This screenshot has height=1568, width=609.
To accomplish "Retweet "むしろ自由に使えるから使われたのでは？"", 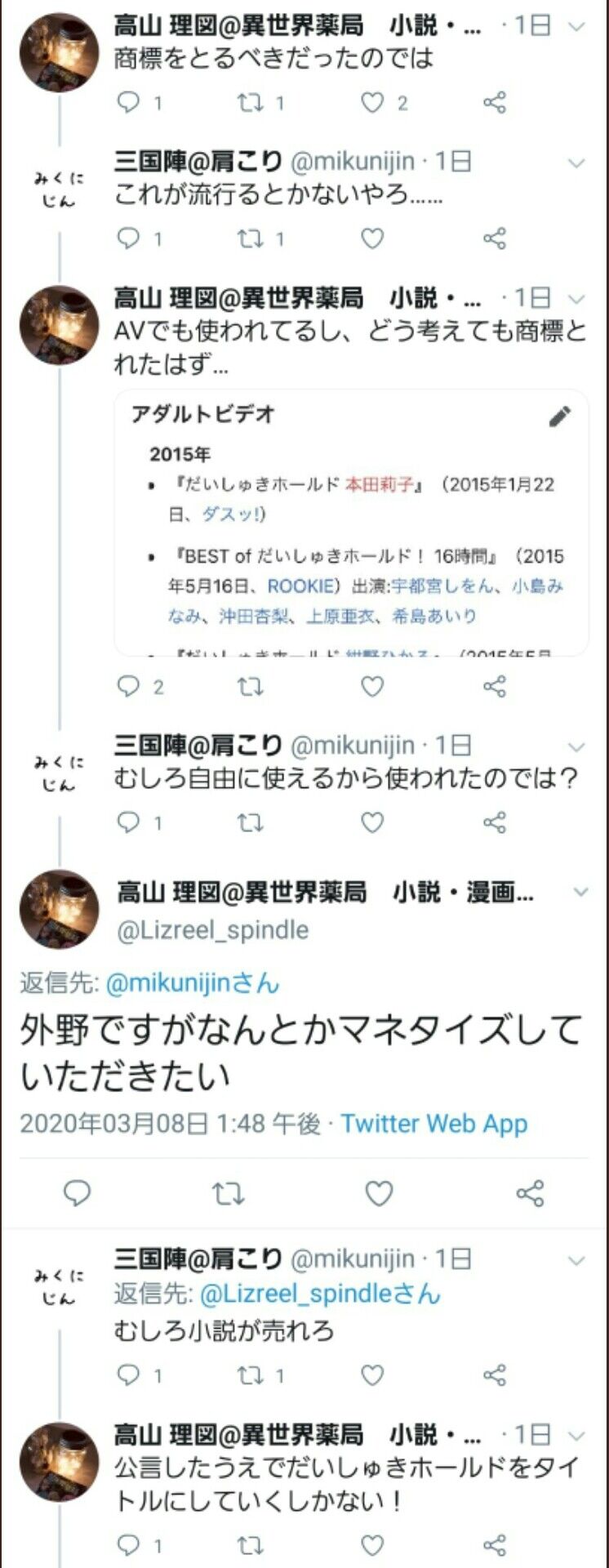I will [250, 822].
